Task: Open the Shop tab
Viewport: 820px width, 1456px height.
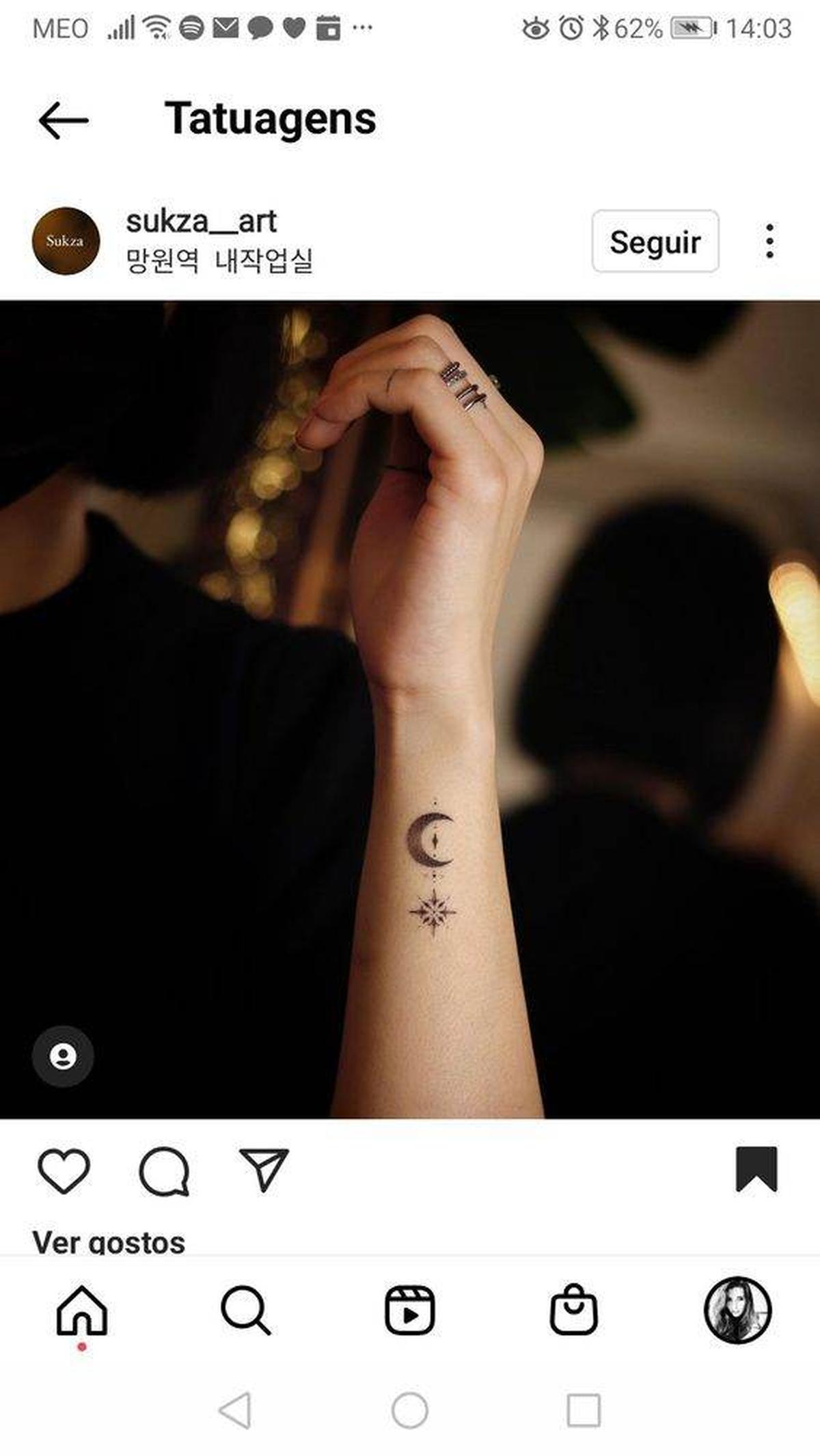Action: pos(574,1308)
